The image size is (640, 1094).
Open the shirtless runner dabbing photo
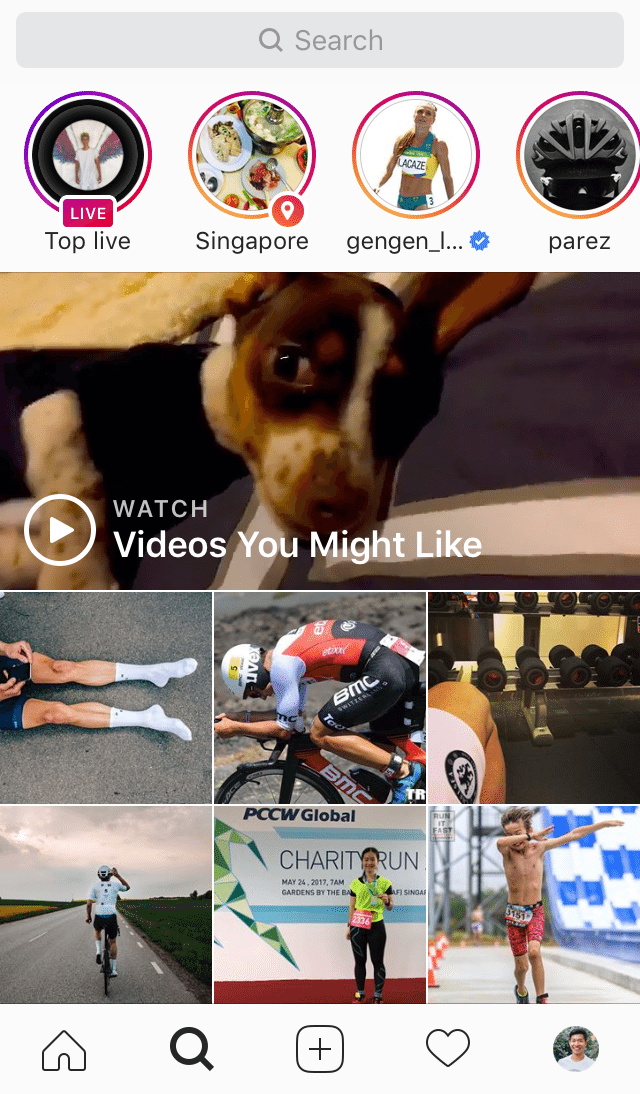point(534,904)
